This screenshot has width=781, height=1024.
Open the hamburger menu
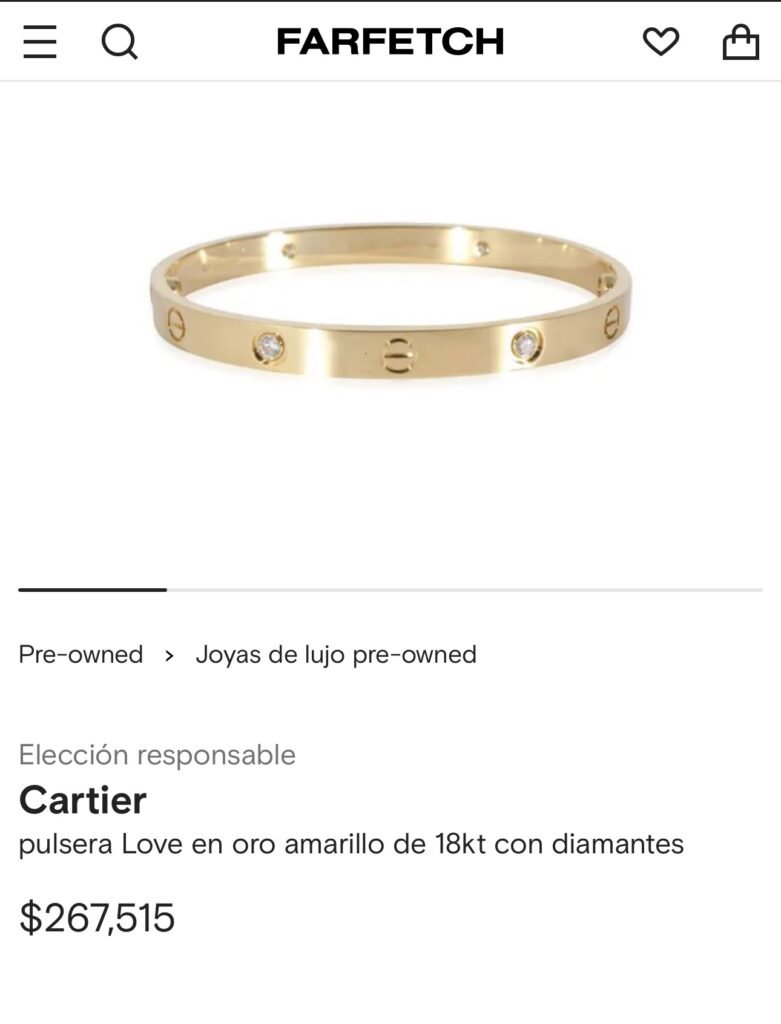coord(40,42)
